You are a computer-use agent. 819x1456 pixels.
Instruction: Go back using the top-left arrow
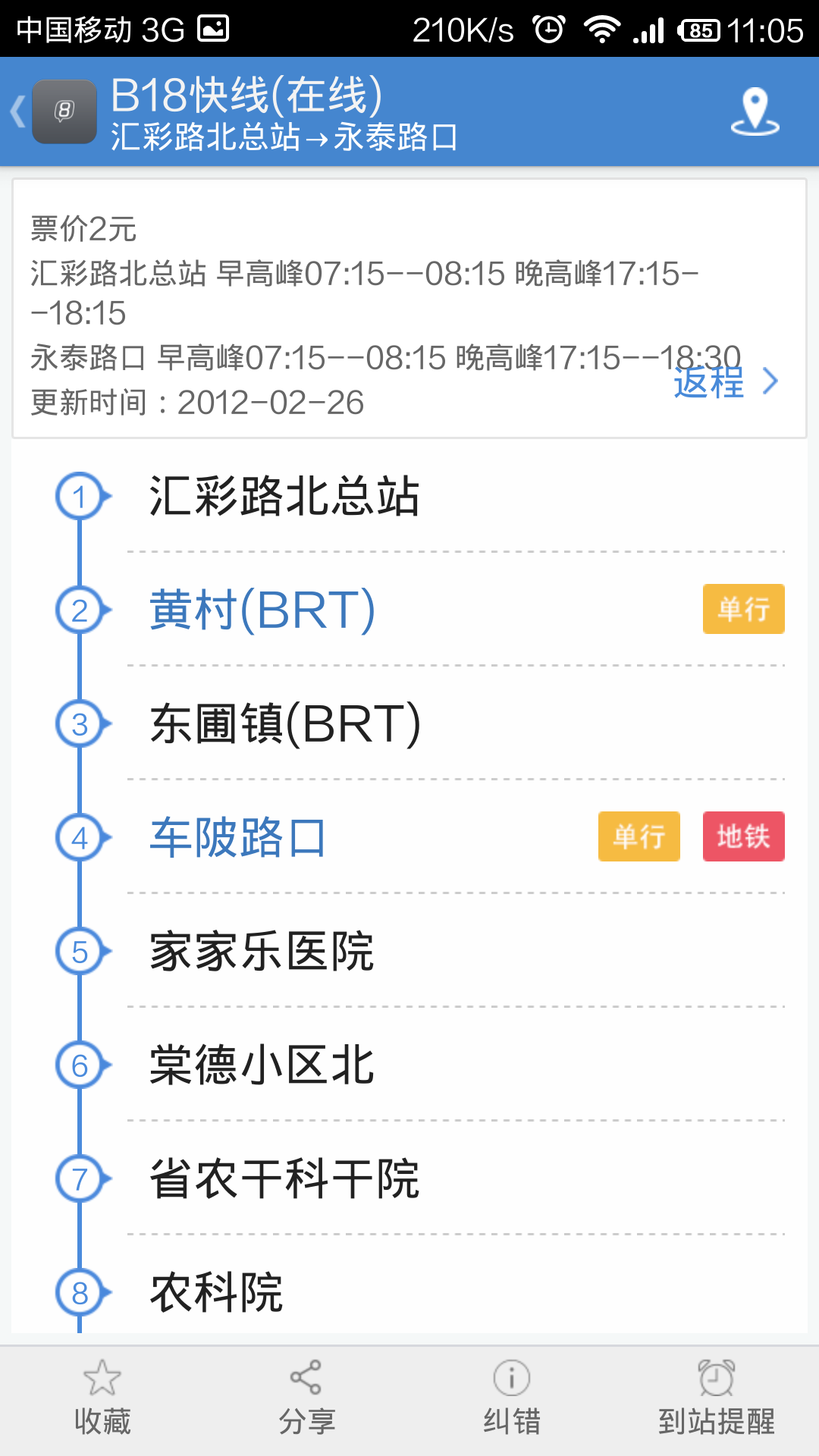point(18,111)
